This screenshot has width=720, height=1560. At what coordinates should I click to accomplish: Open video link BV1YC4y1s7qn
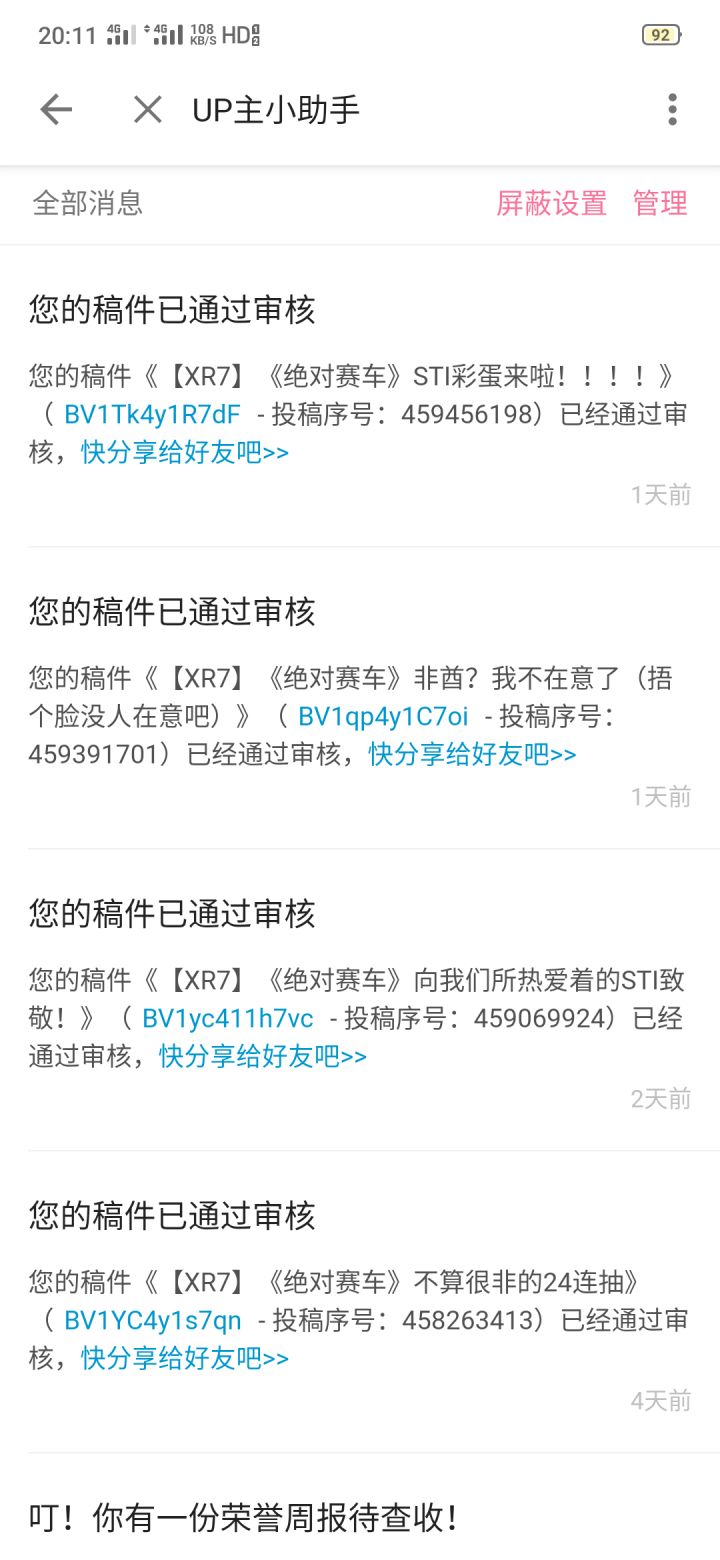tap(153, 1320)
